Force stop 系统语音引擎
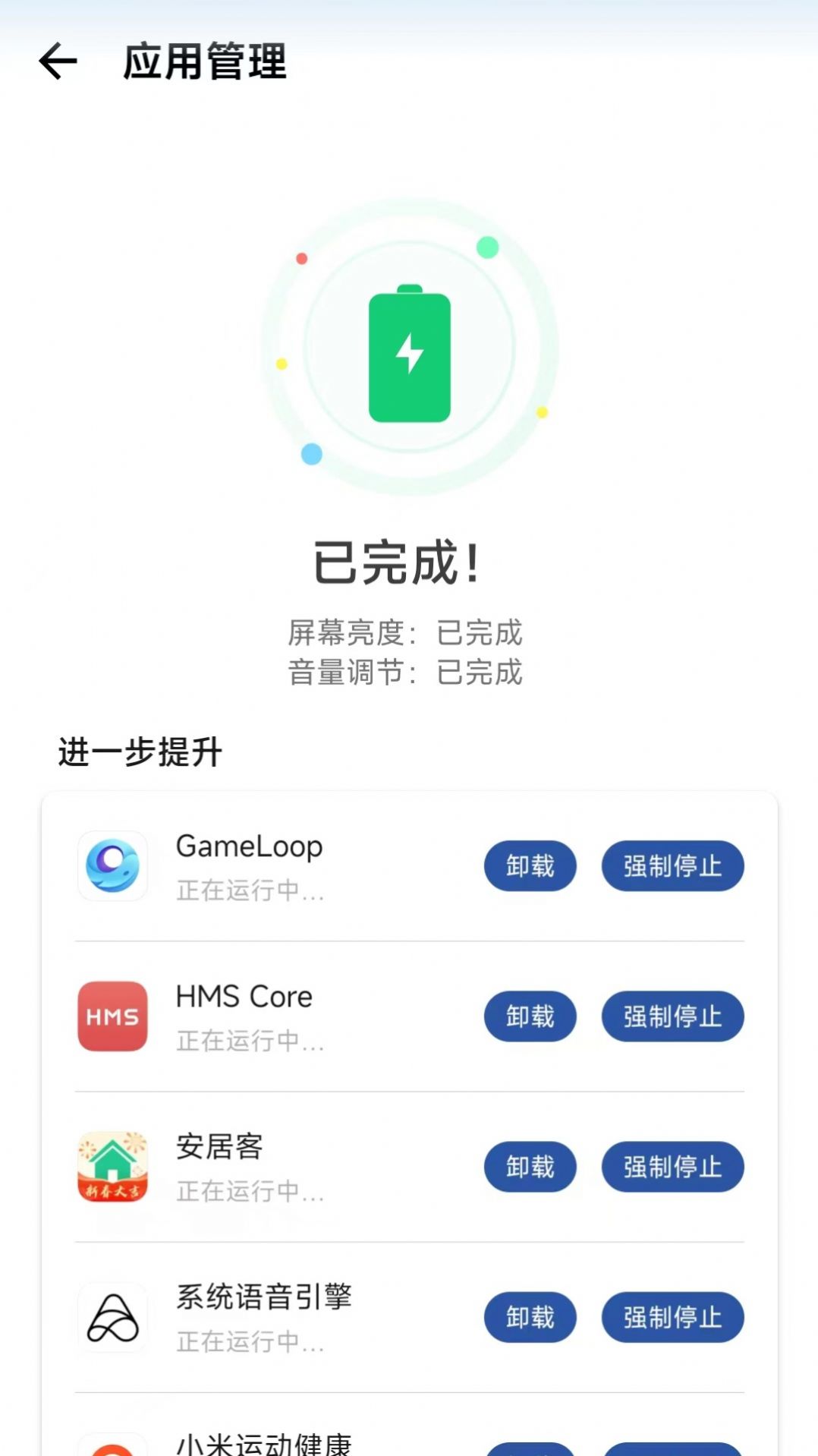The height and width of the screenshot is (1456, 818). point(672,1319)
